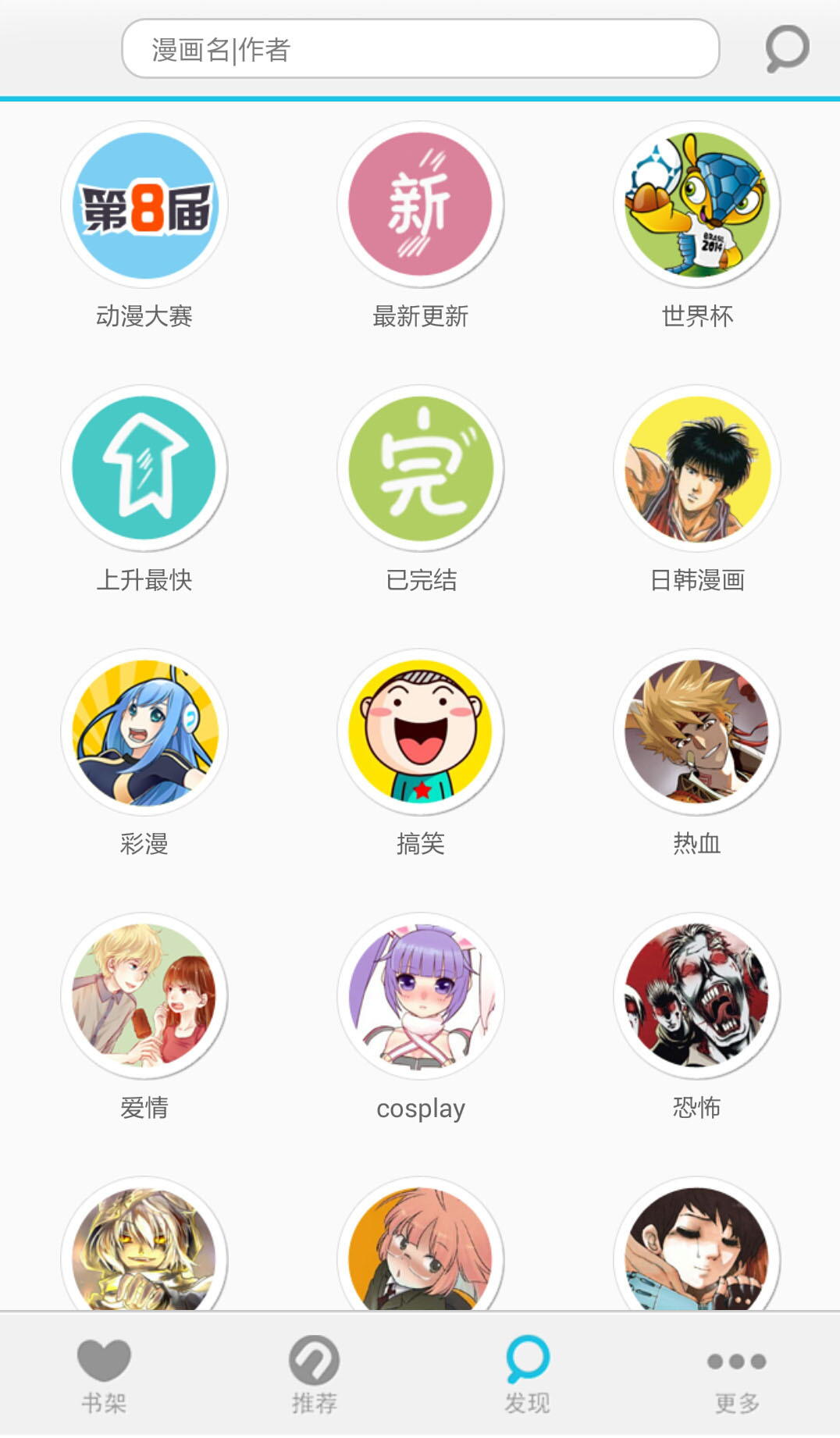Click the 搞笑 comedy category icon

(420, 731)
